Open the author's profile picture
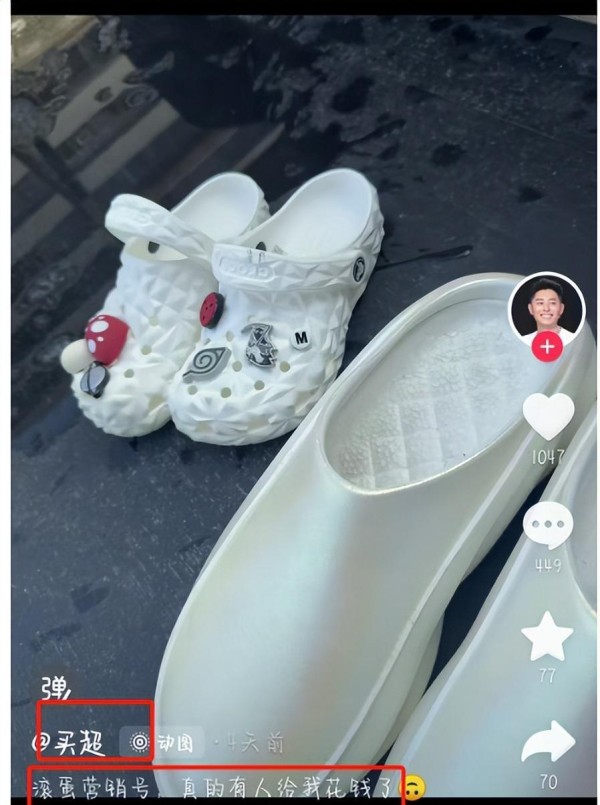The image size is (600, 805). coord(547,306)
